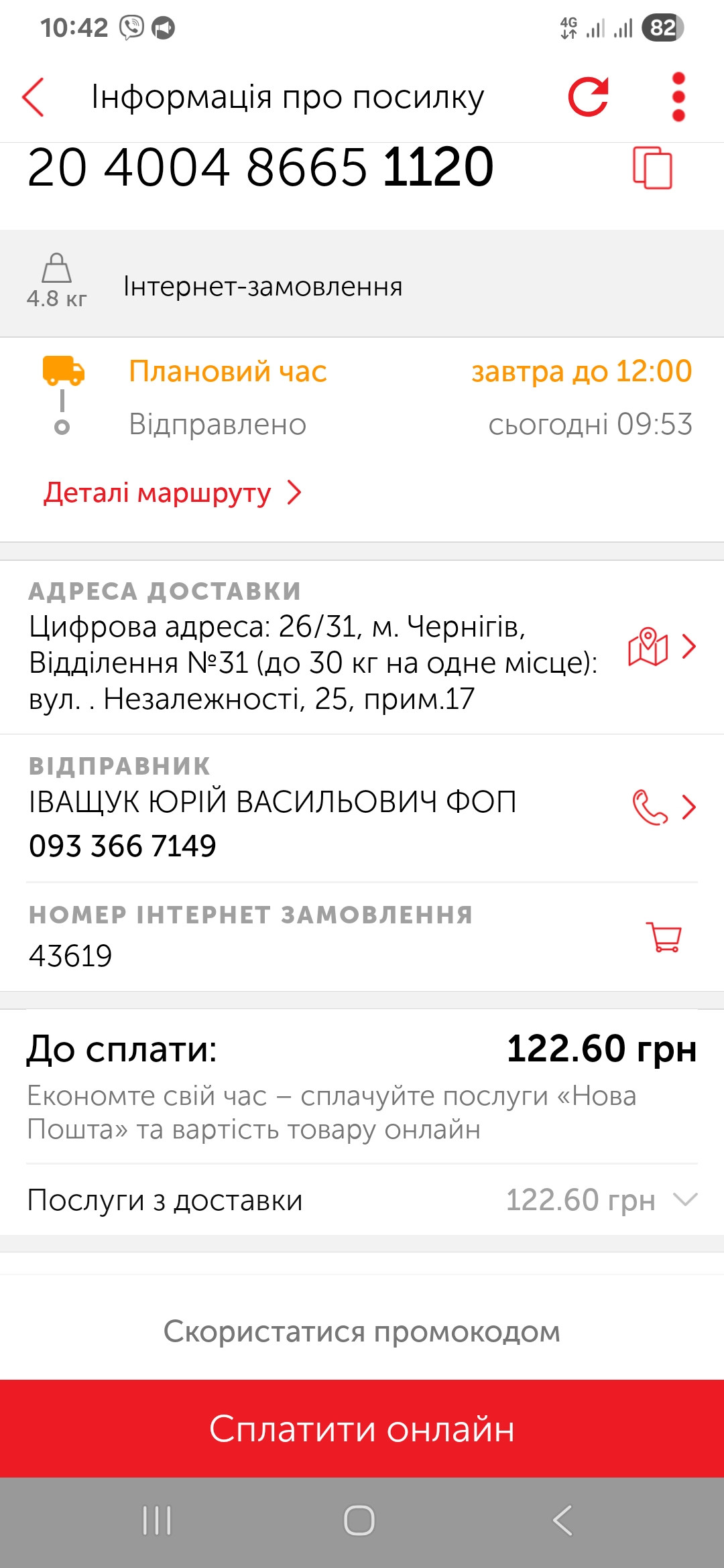Copy the tracking number 20 4004 8665 1120

652,168
